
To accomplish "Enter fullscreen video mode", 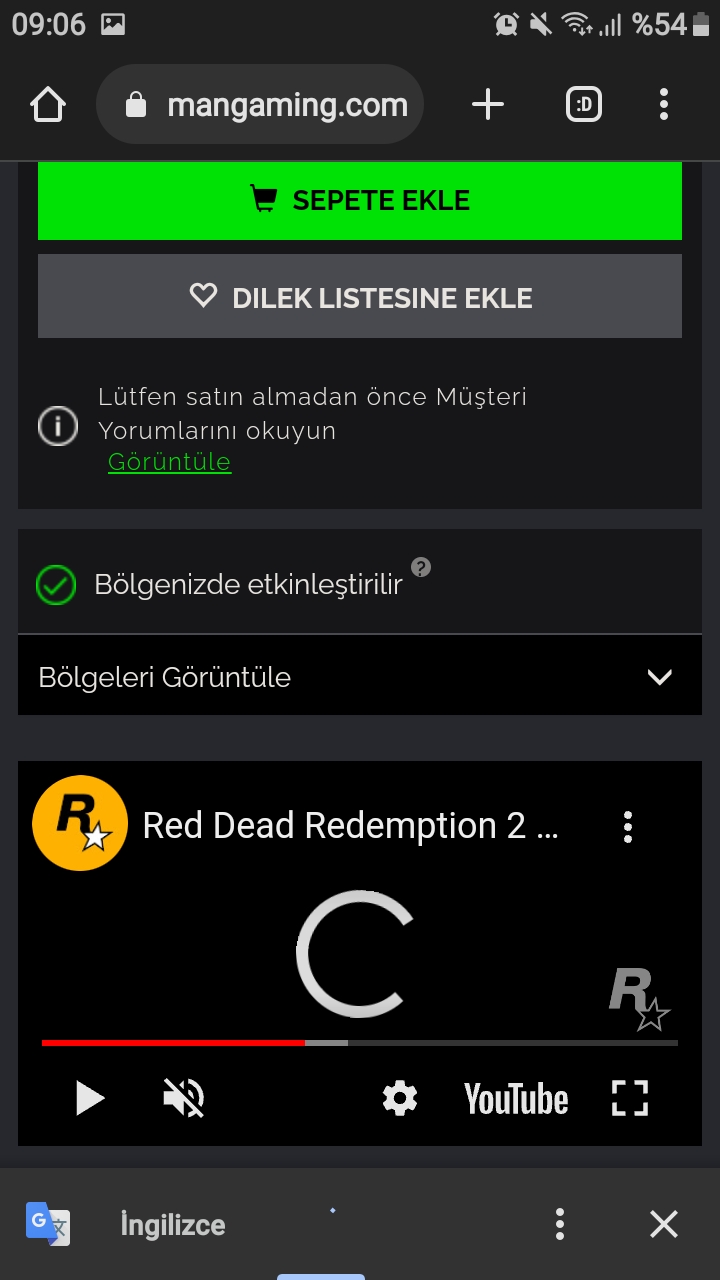I will coord(630,1099).
